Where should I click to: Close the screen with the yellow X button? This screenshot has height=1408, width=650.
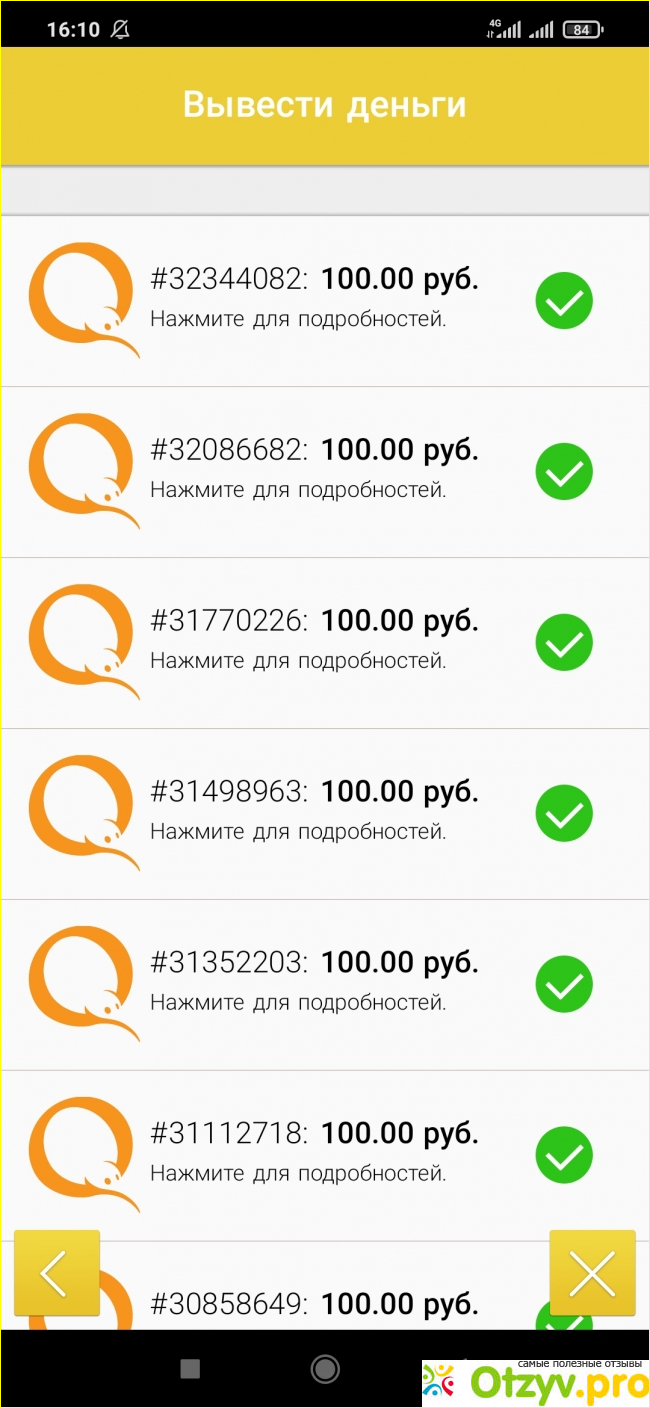point(592,1273)
